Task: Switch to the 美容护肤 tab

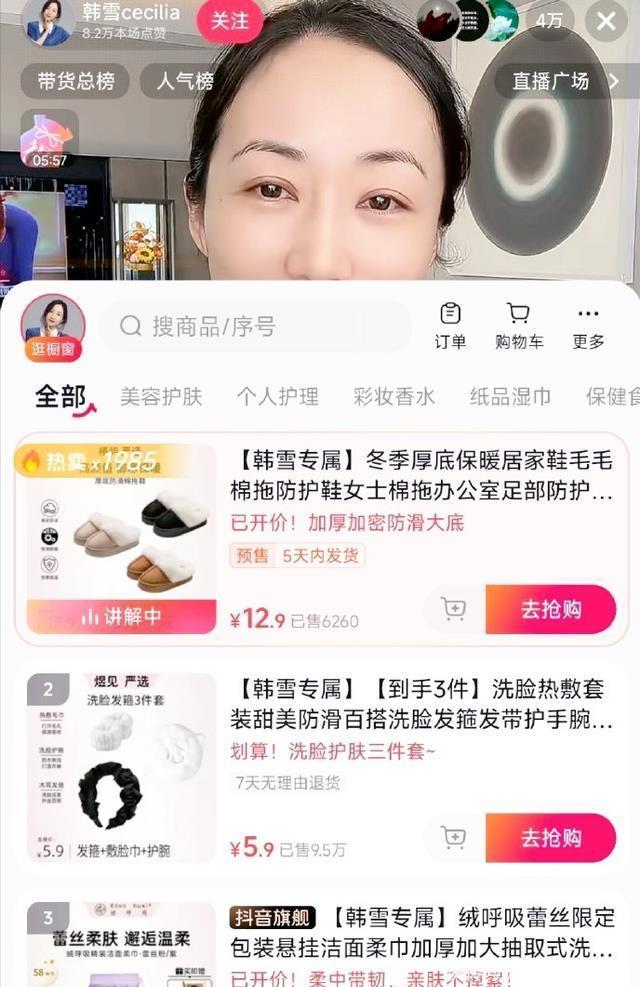Action: pyautogui.click(x=161, y=396)
